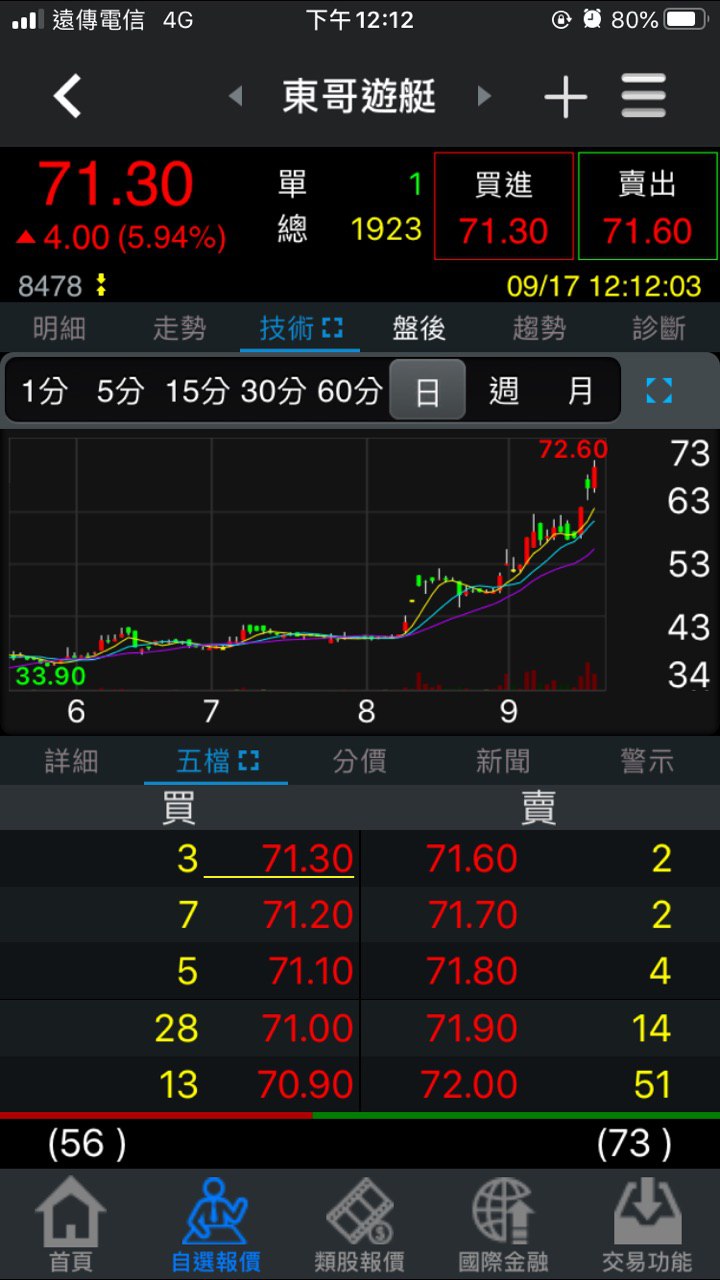720x1280 pixels.
Task: Switch to the next stock arrow
Action: pyautogui.click(x=484, y=97)
